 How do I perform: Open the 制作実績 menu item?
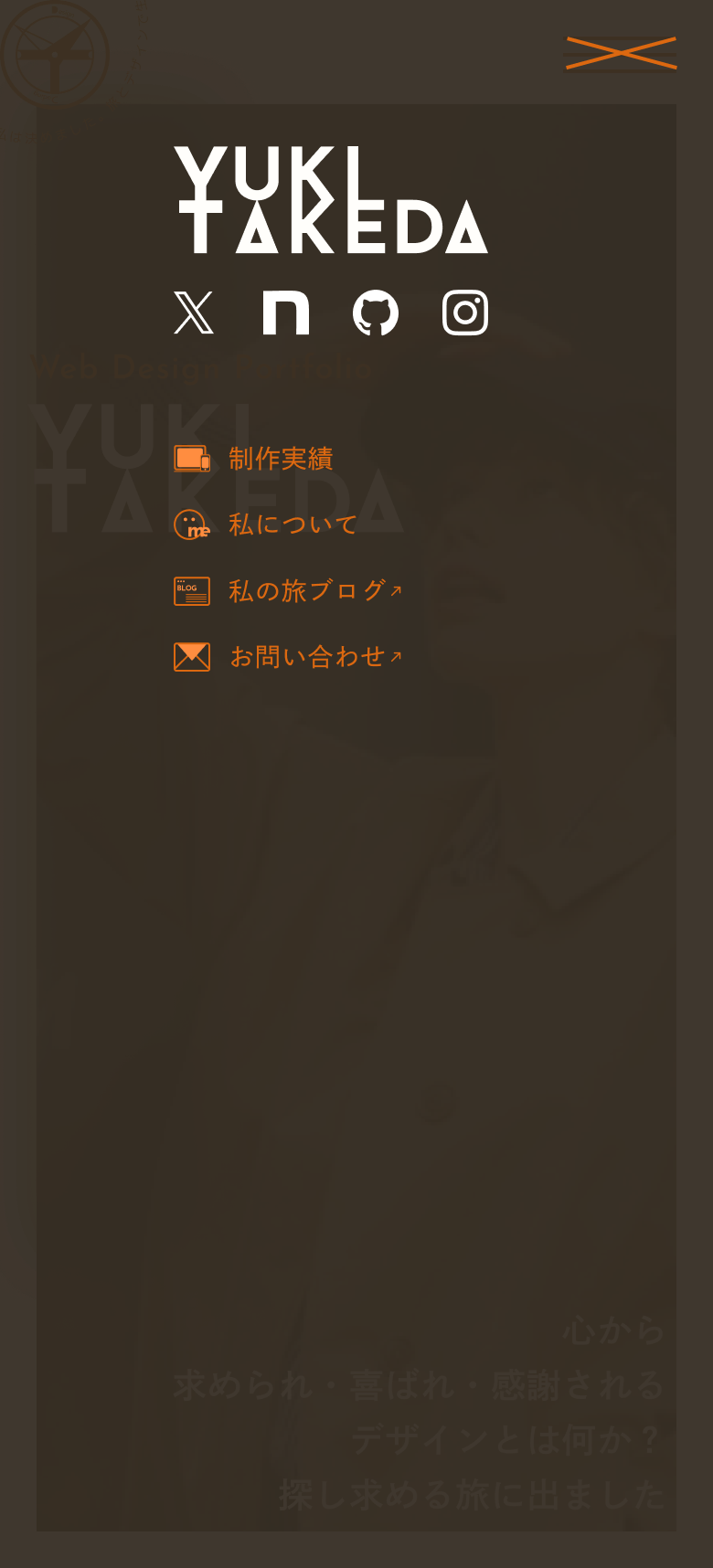pyautogui.click(x=282, y=458)
